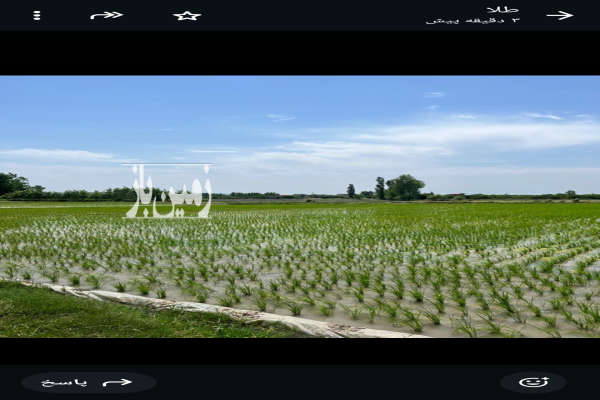This screenshot has height=400, width=600.
Task: Star this photo message
Action: point(187,15)
